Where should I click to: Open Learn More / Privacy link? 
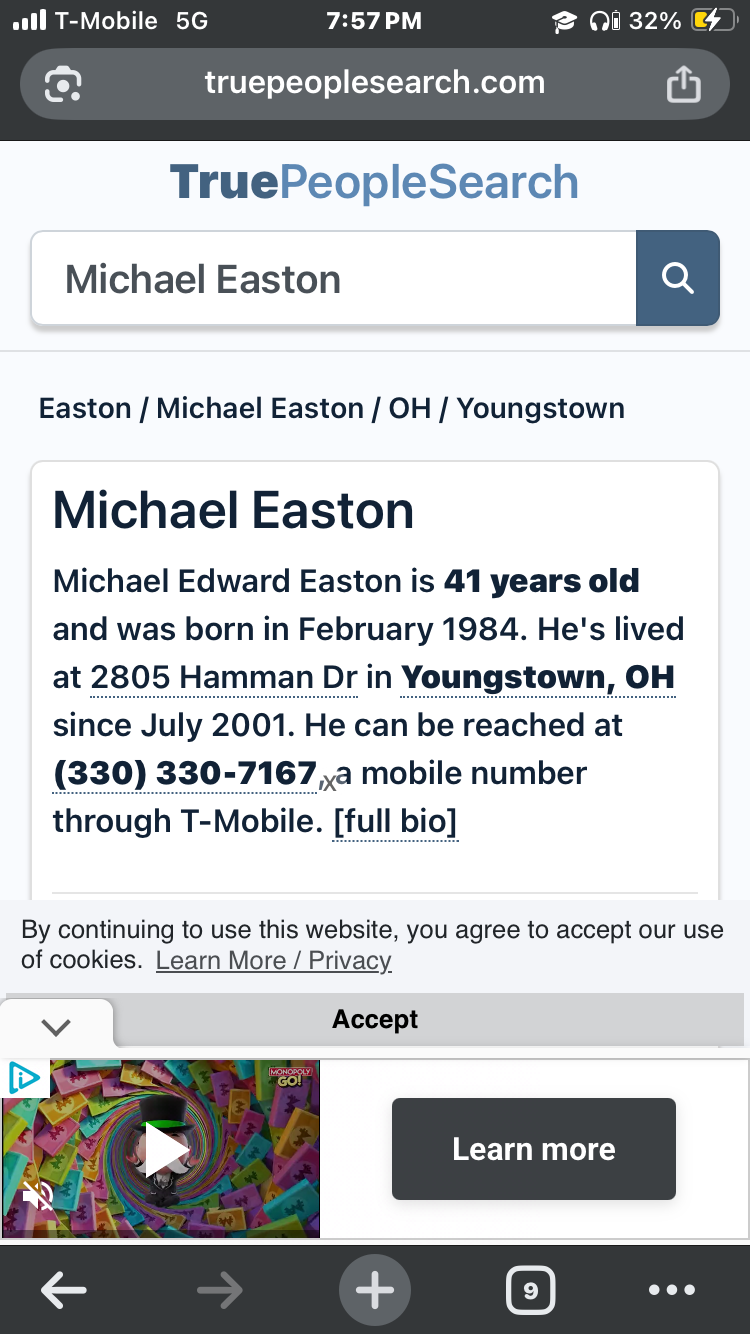[273, 961]
